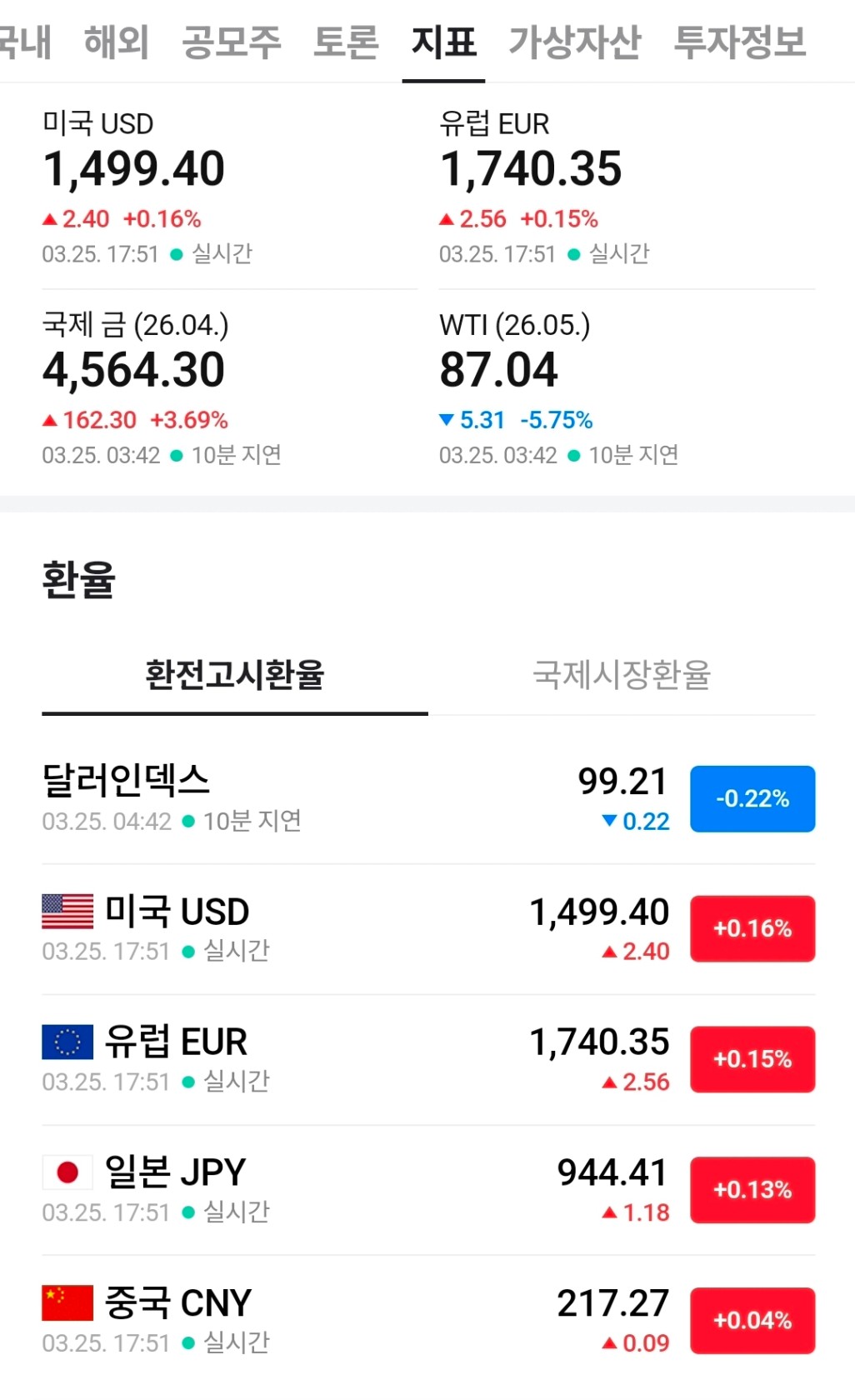
Task: Select the 지표 tab
Action: click(444, 41)
